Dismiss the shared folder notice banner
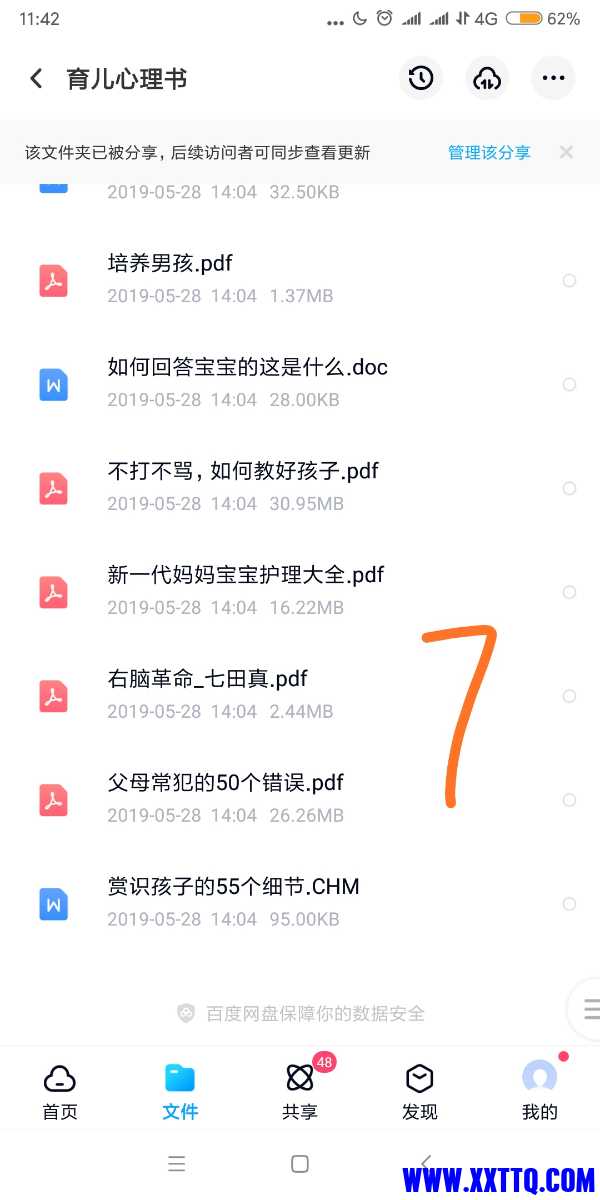The image size is (600, 1200). coord(566,152)
